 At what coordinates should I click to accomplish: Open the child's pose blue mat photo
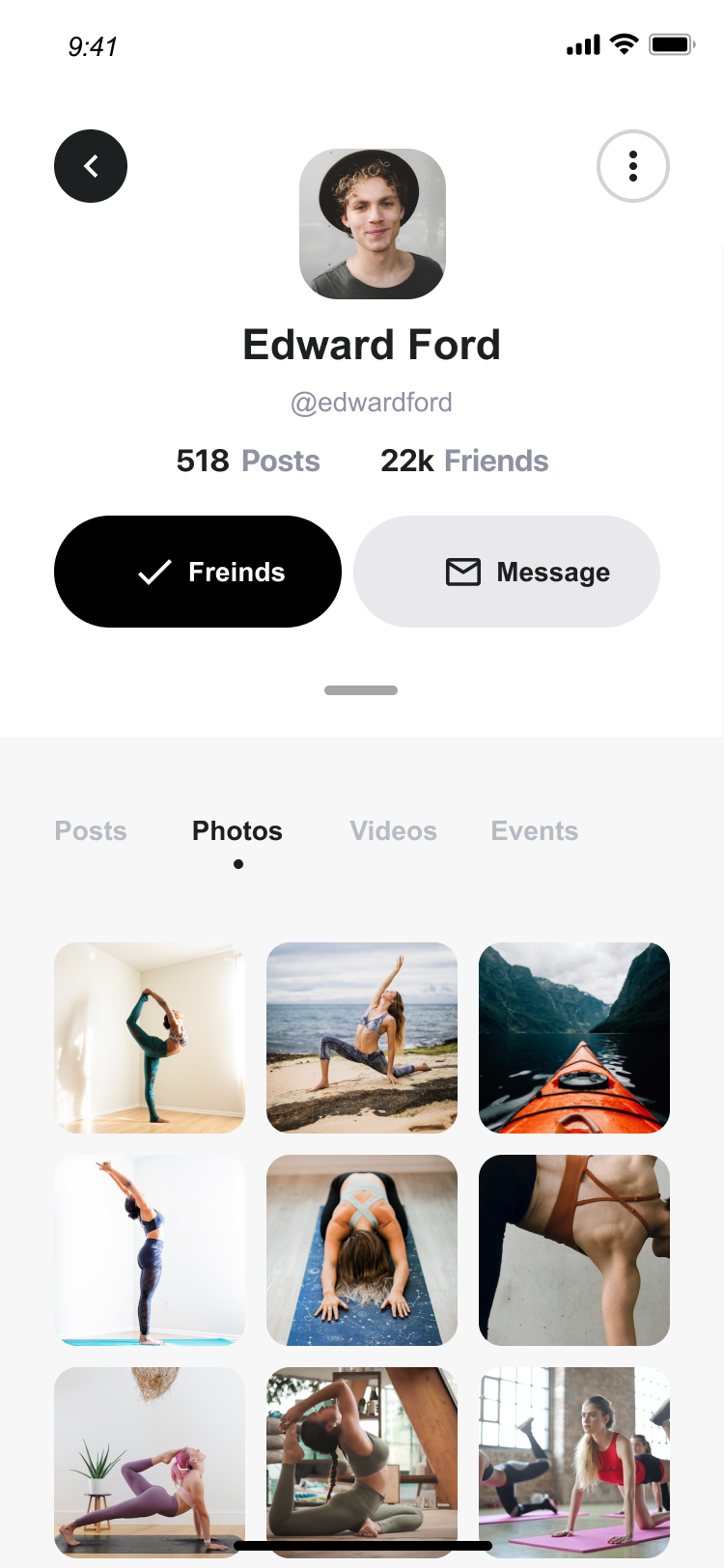(362, 1250)
